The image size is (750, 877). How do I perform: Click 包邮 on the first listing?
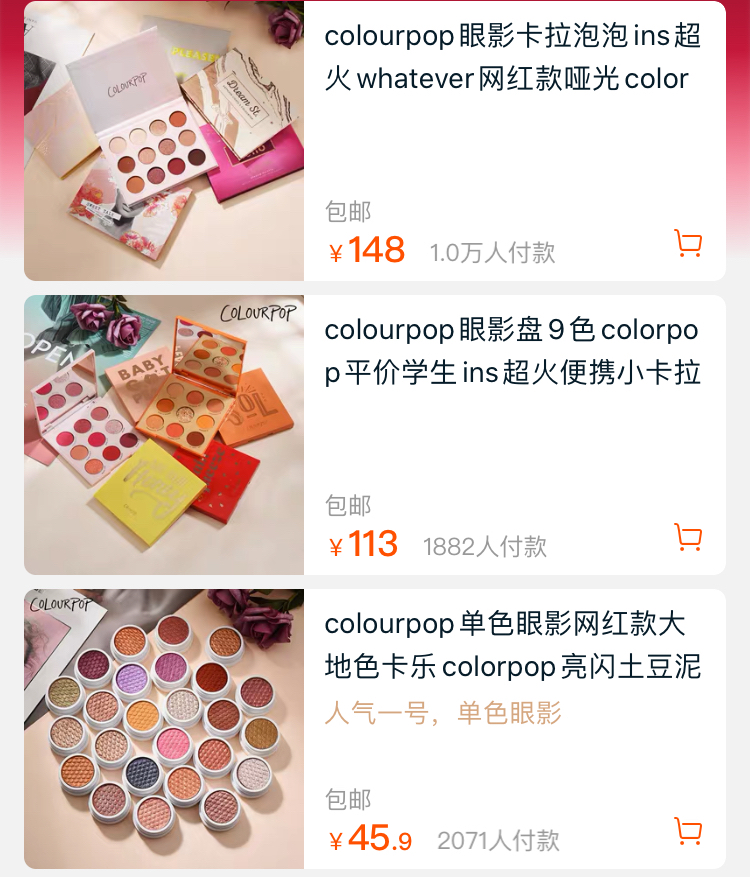point(346,210)
